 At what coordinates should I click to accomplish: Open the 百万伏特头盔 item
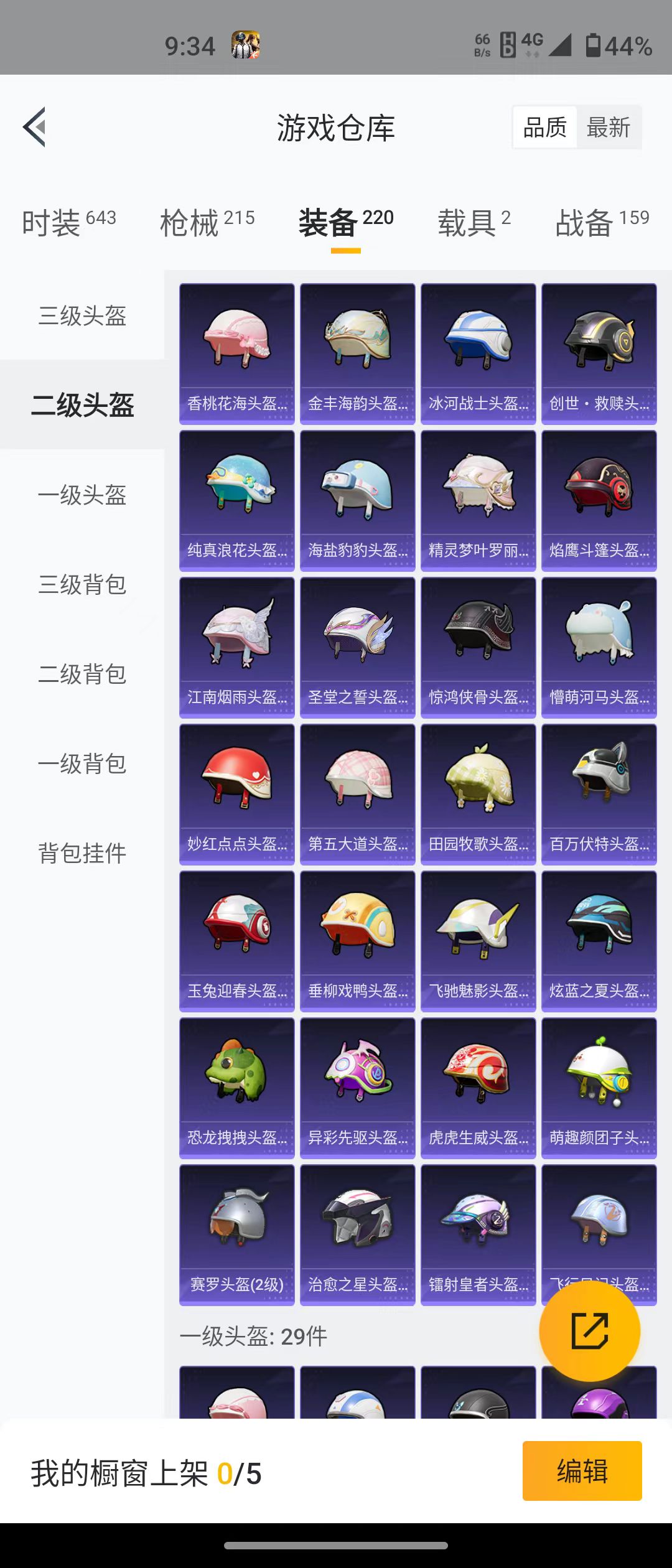pyautogui.click(x=599, y=794)
